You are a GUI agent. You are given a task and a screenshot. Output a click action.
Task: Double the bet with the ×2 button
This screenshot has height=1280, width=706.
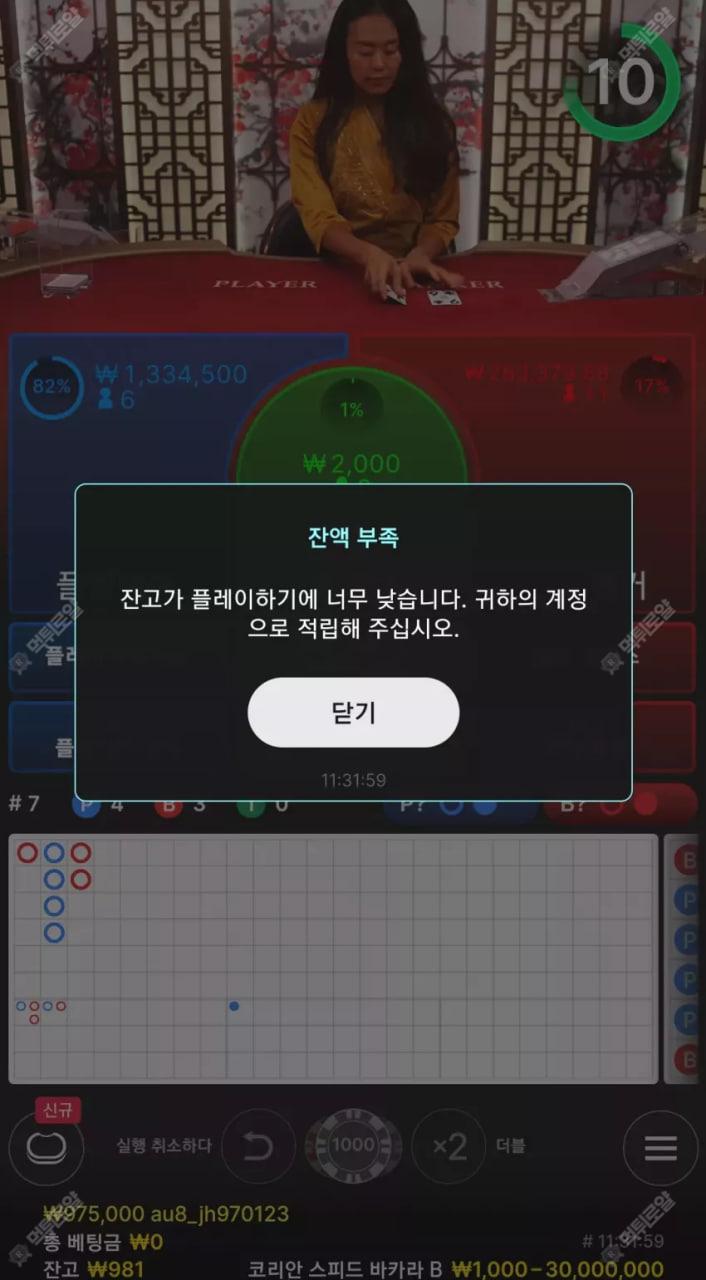point(449,1147)
